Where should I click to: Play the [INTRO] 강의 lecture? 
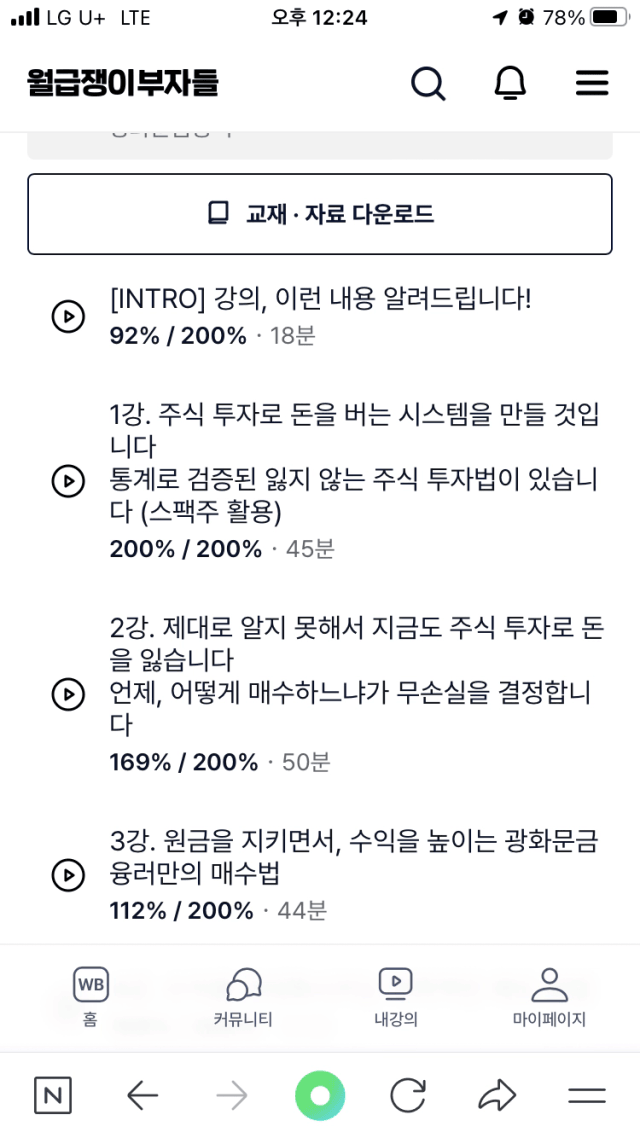coord(320,316)
